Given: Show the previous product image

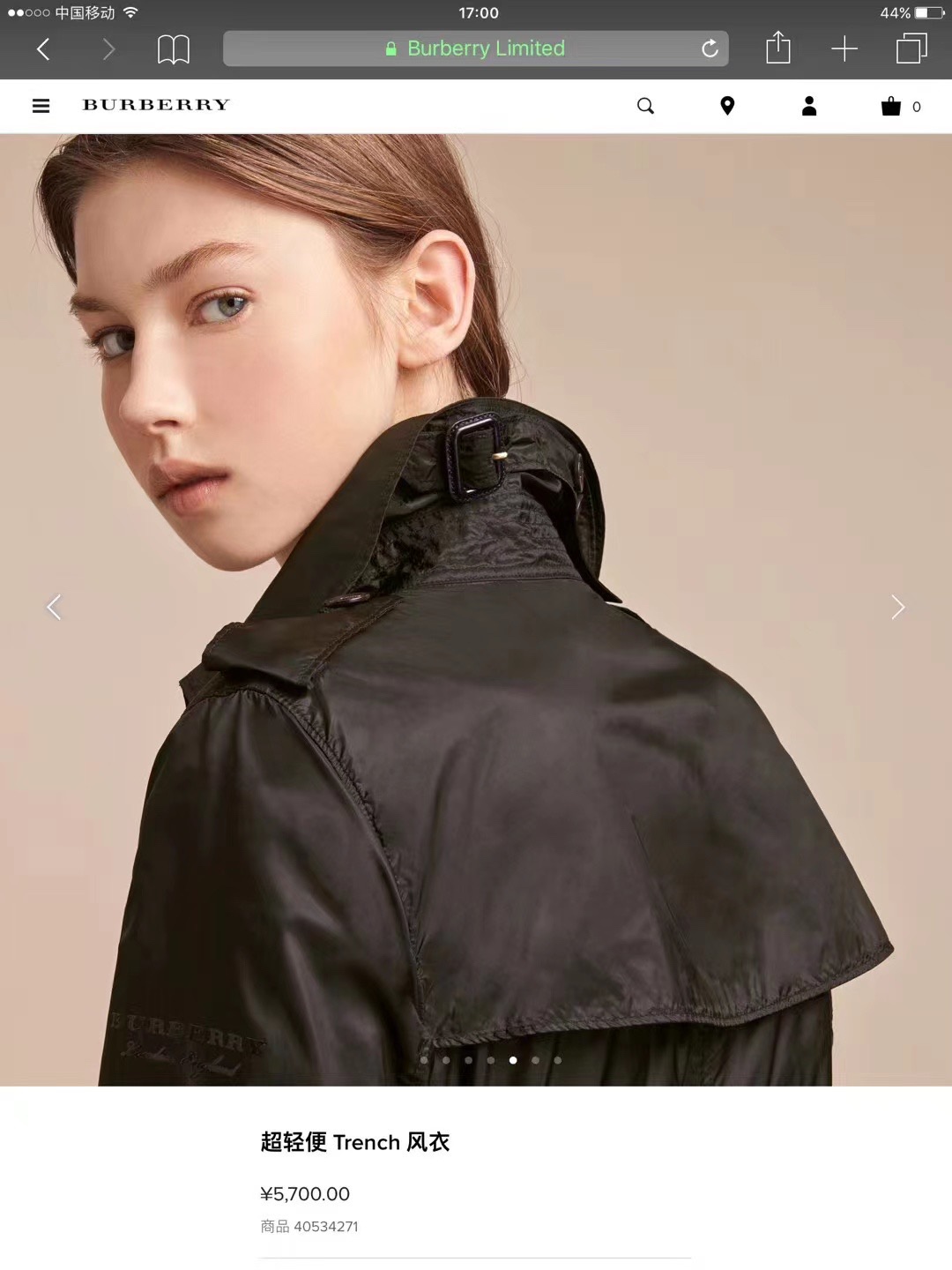Looking at the screenshot, I should pyautogui.click(x=54, y=607).
